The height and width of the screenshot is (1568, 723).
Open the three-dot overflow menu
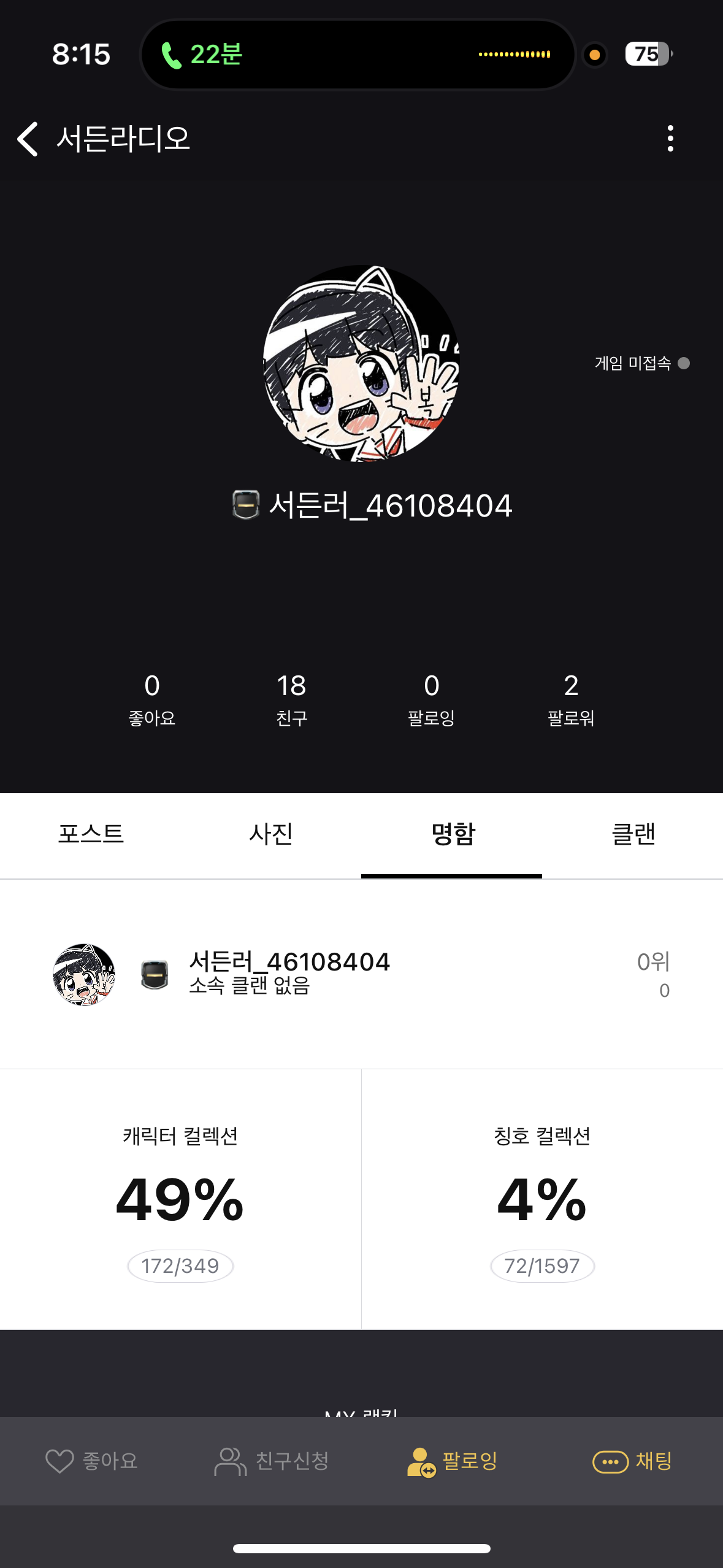point(670,139)
